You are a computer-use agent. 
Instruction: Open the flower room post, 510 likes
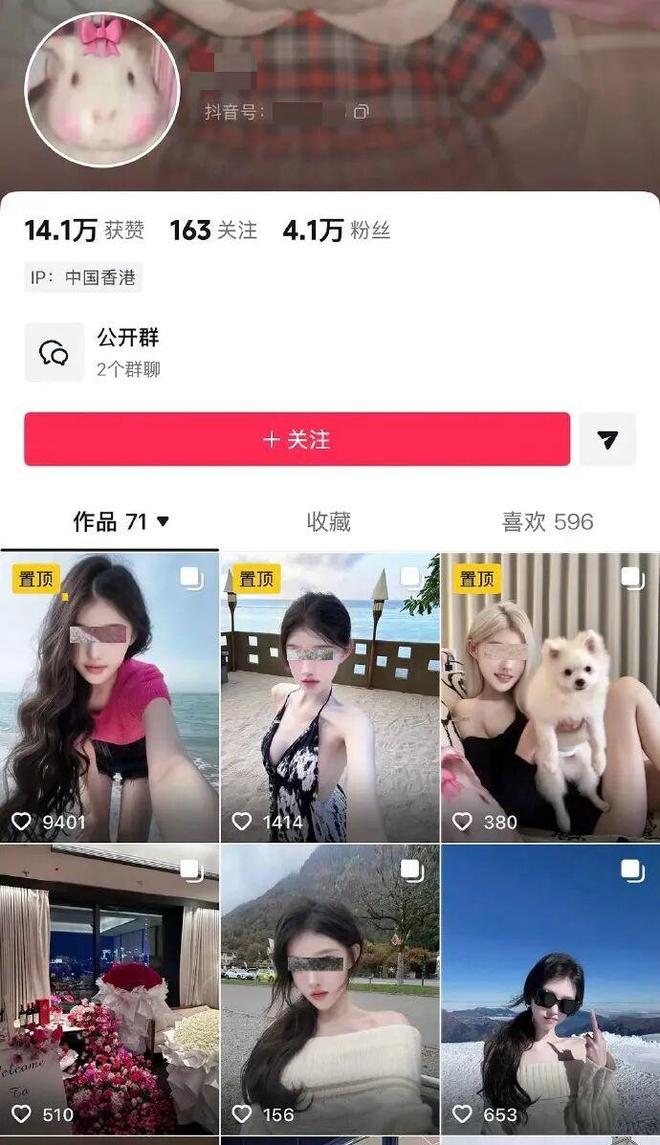pos(109,988)
